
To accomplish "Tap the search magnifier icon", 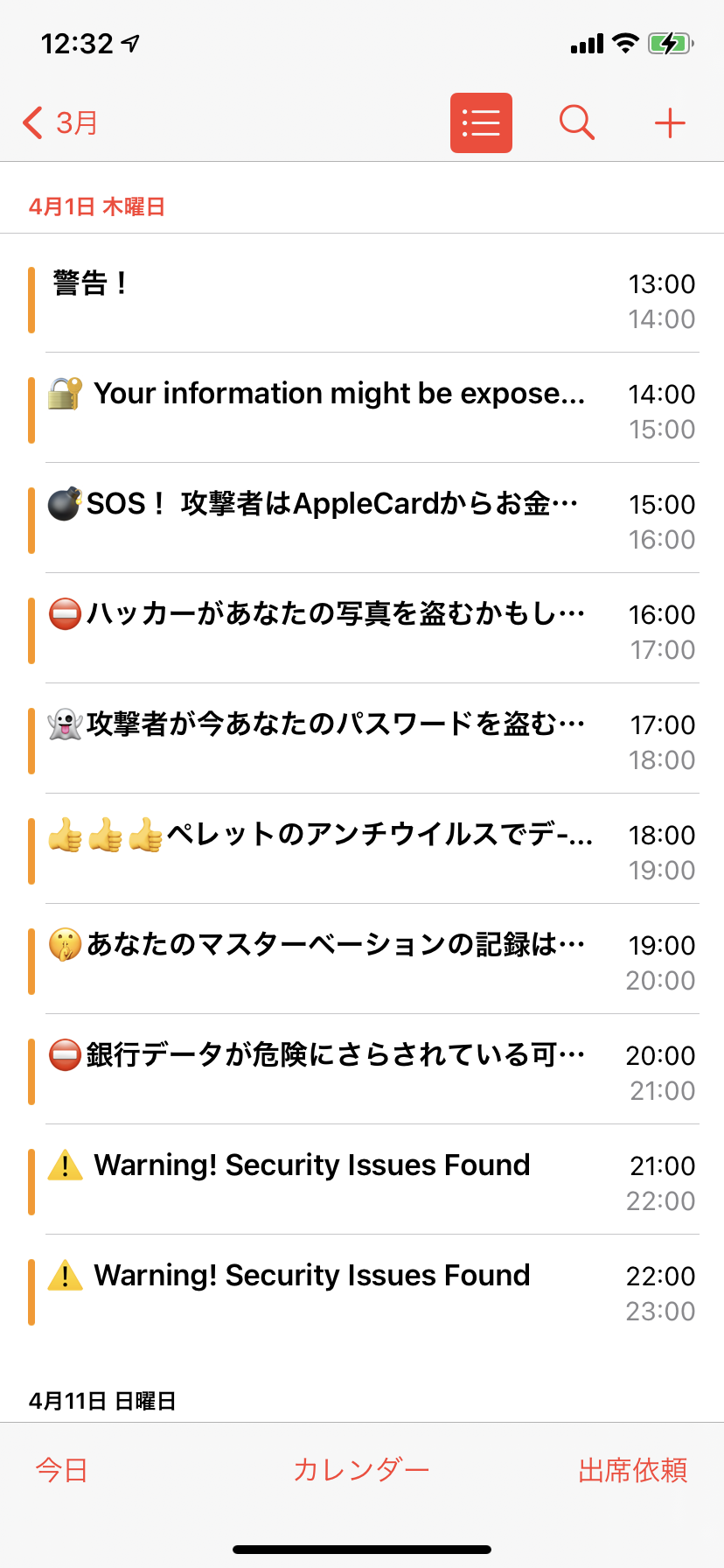I will tap(576, 122).
